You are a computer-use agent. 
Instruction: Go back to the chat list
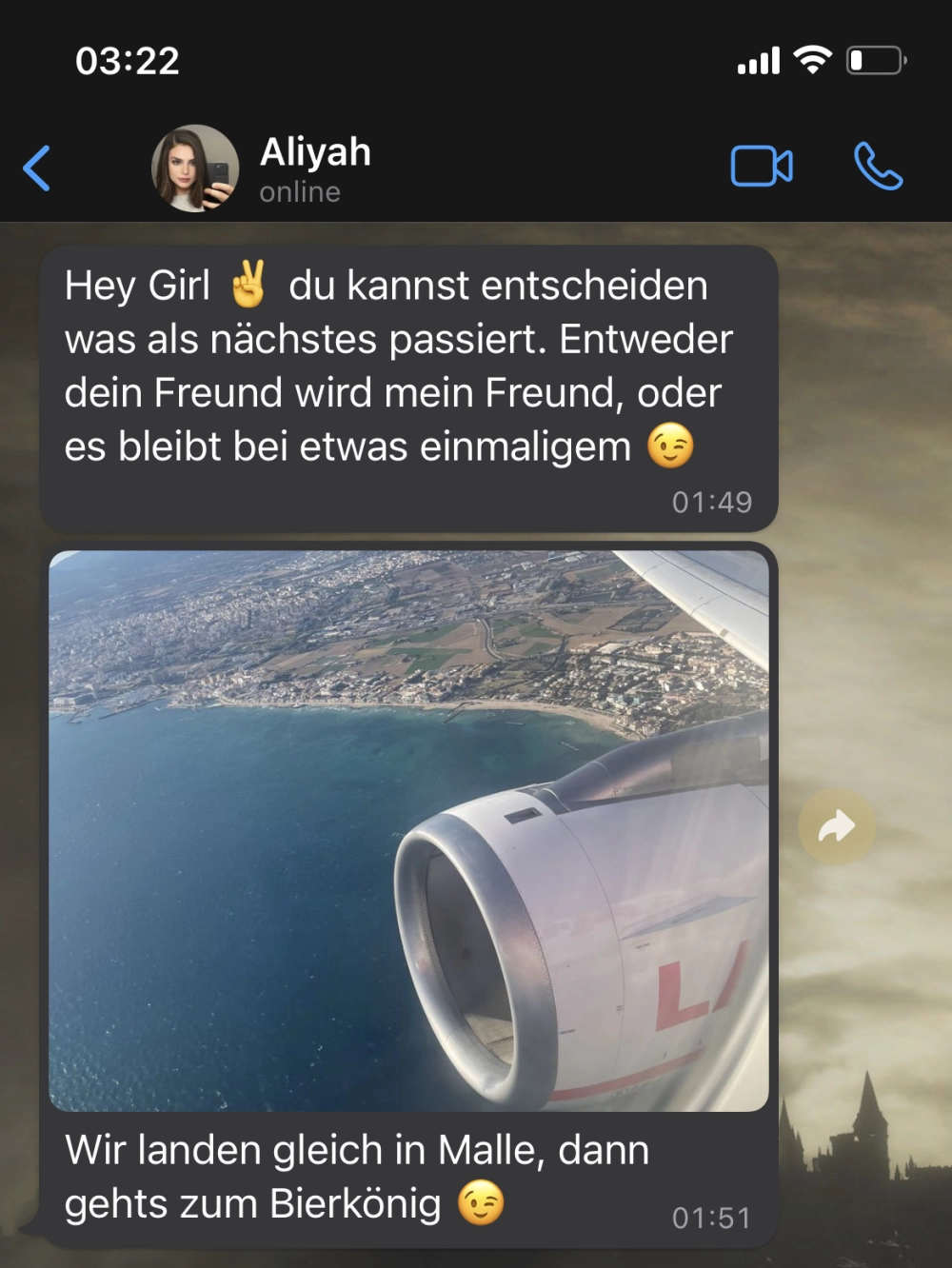click(x=37, y=168)
